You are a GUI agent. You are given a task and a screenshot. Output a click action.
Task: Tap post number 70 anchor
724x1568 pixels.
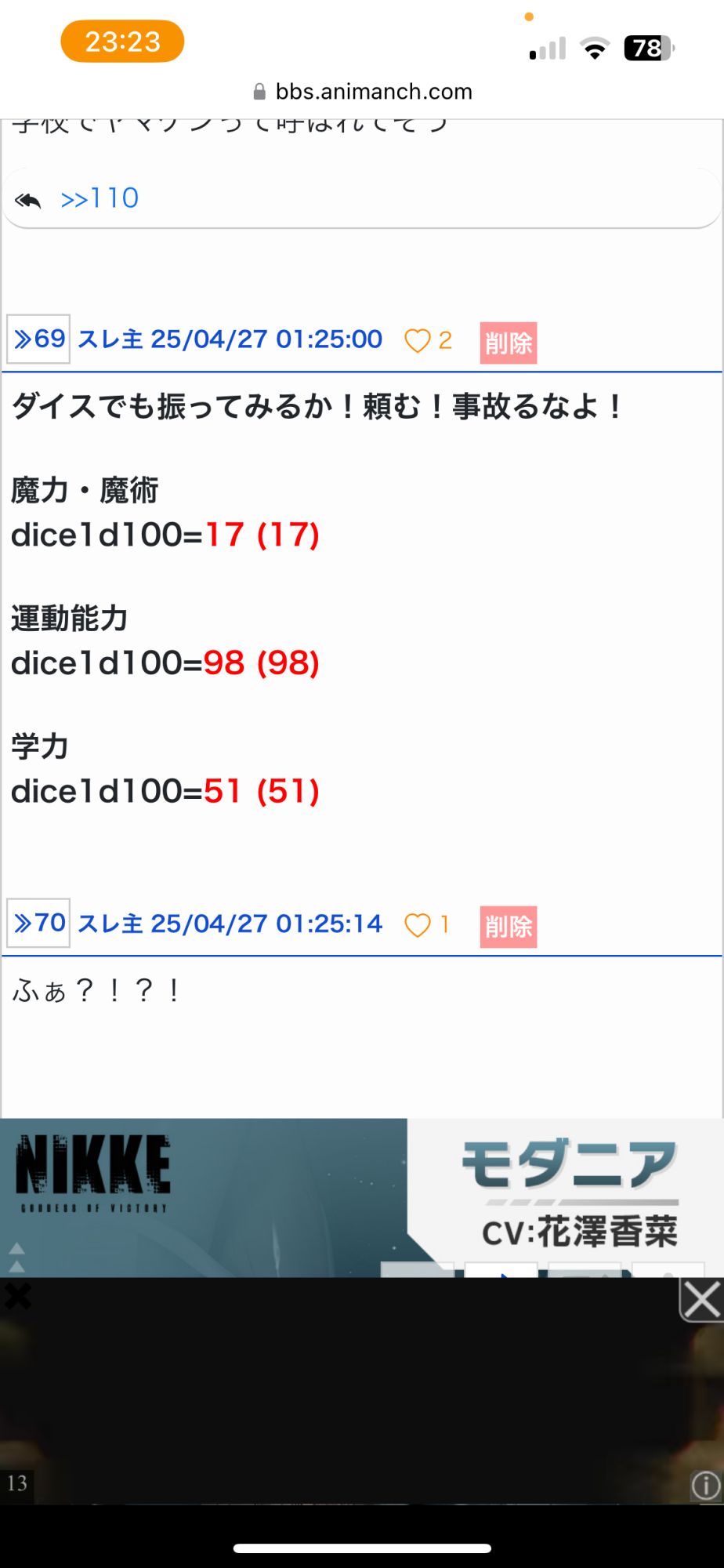pos(38,923)
